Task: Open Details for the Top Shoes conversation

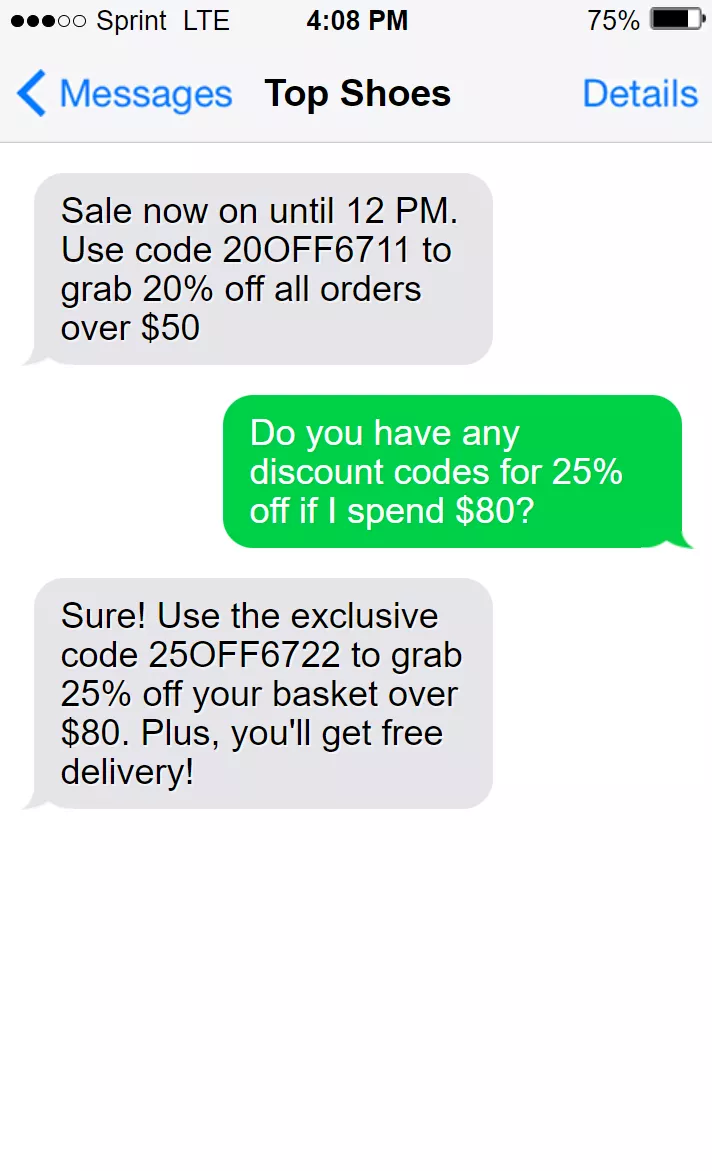Action: point(640,94)
